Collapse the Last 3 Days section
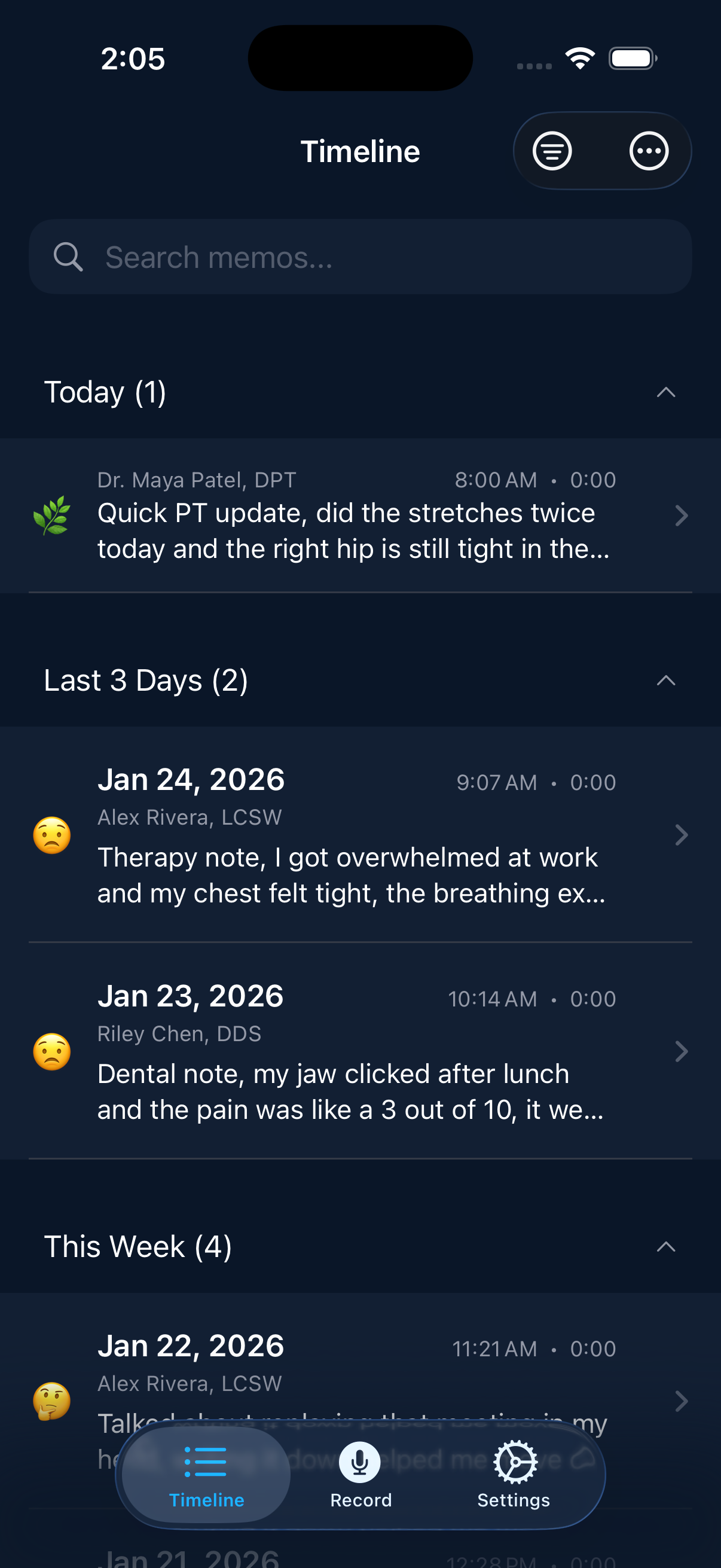 (667, 681)
